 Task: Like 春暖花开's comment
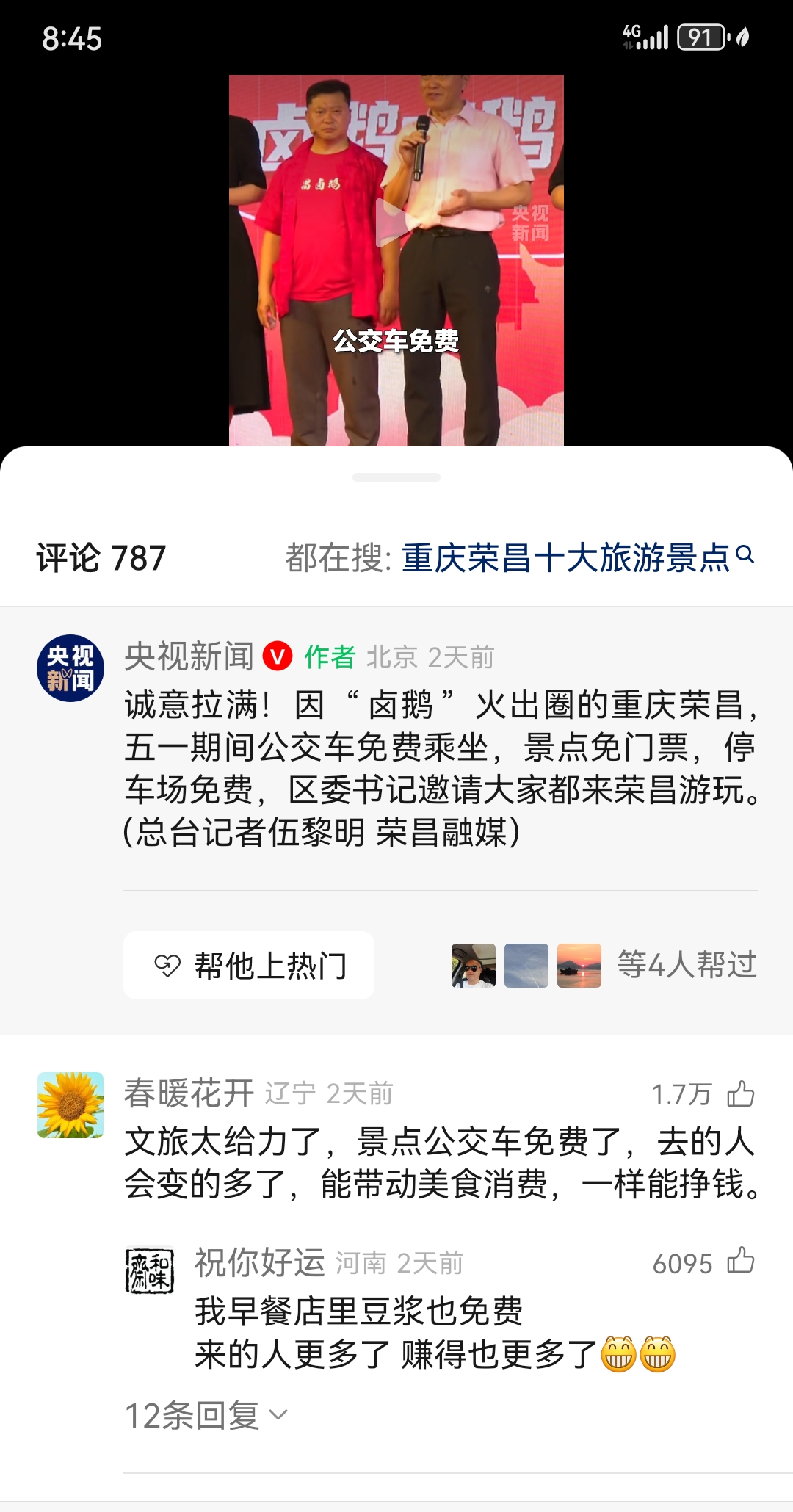[740, 1093]
